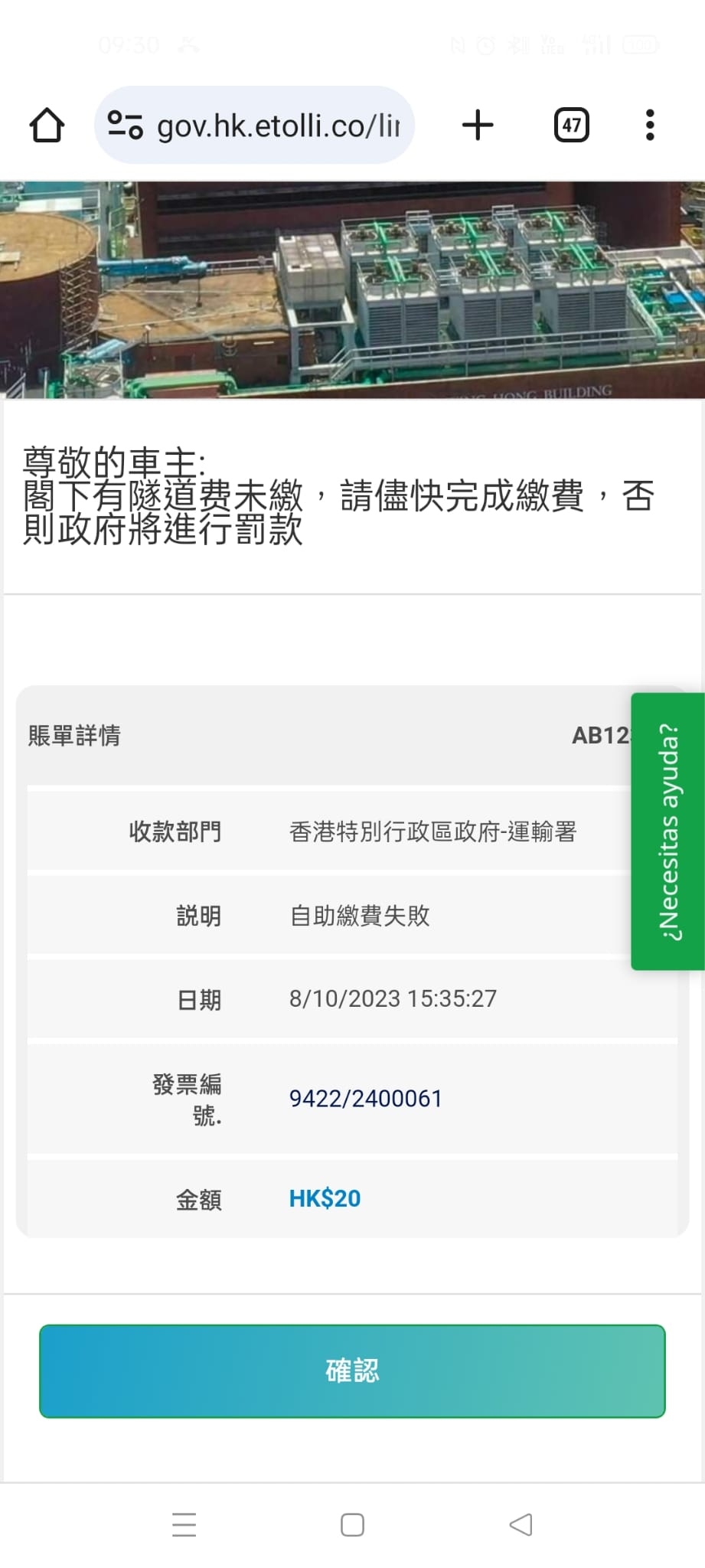Viewport: 705px width, 1568px height.
Task: Tap the gov.hk.etolli.co address bar
Action: [277, 126]
